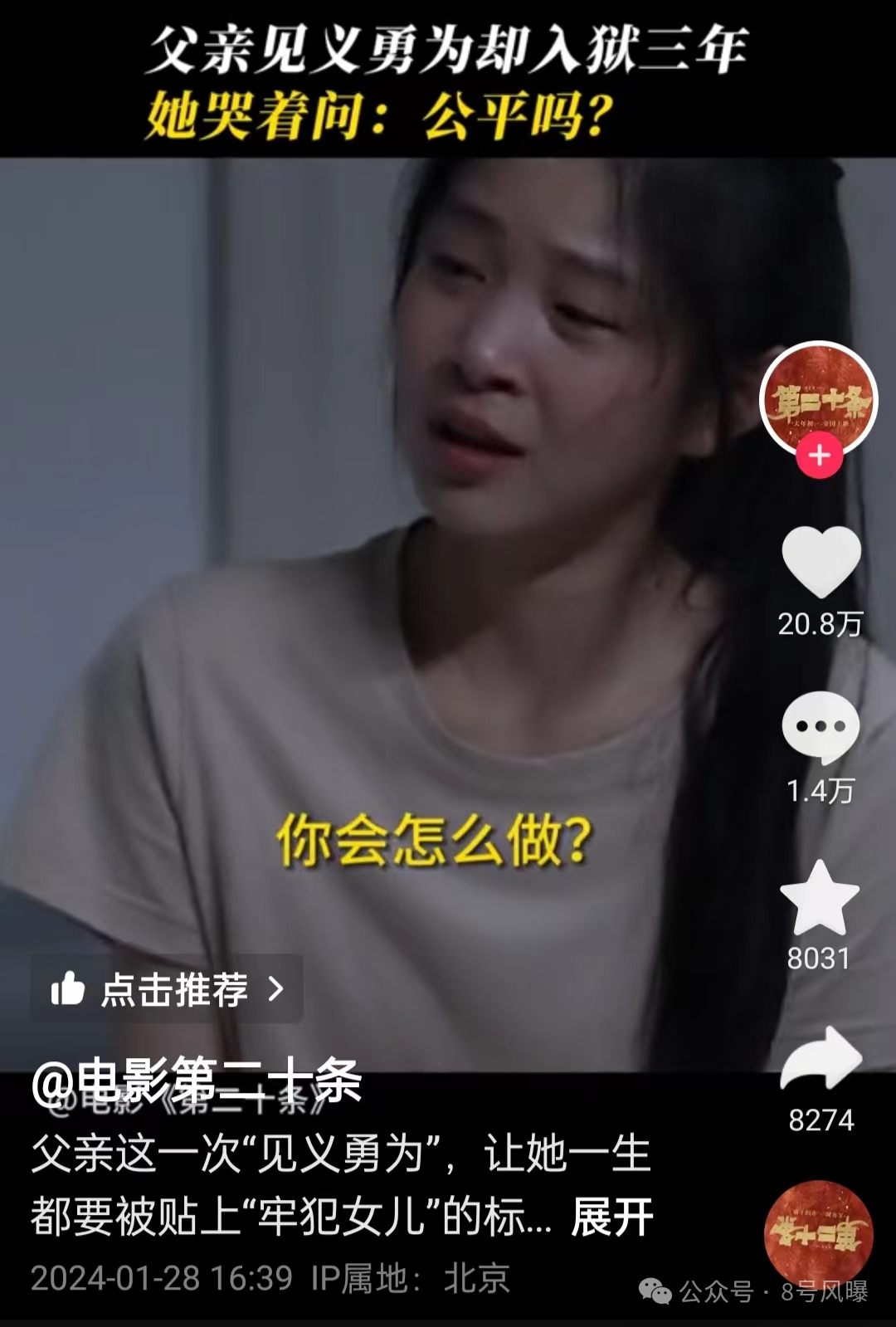Click the thumbs-up icon on 点击推荐

pos(69,988)
